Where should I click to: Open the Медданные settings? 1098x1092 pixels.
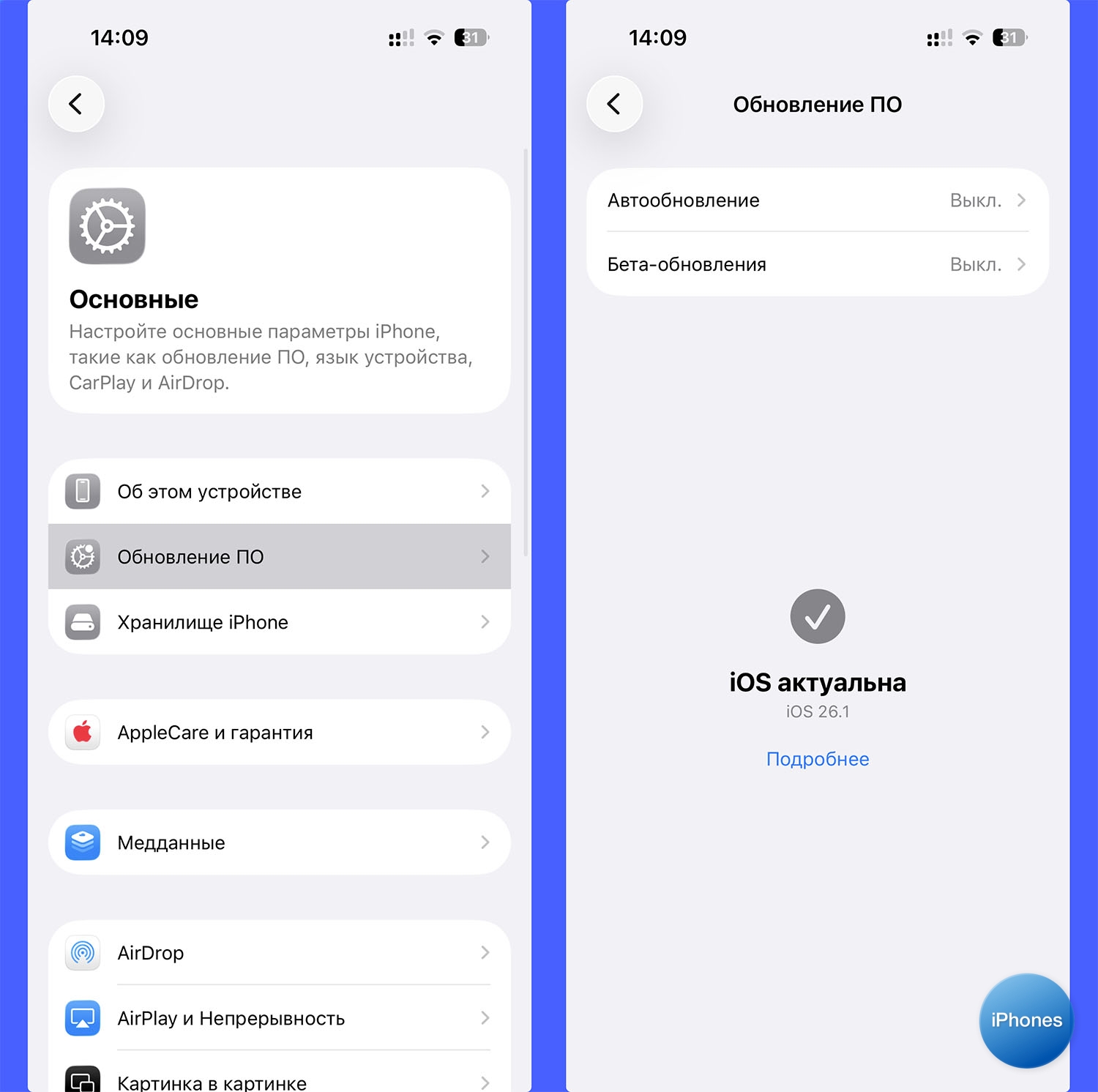pyautogui.click(x=279, y=842)
